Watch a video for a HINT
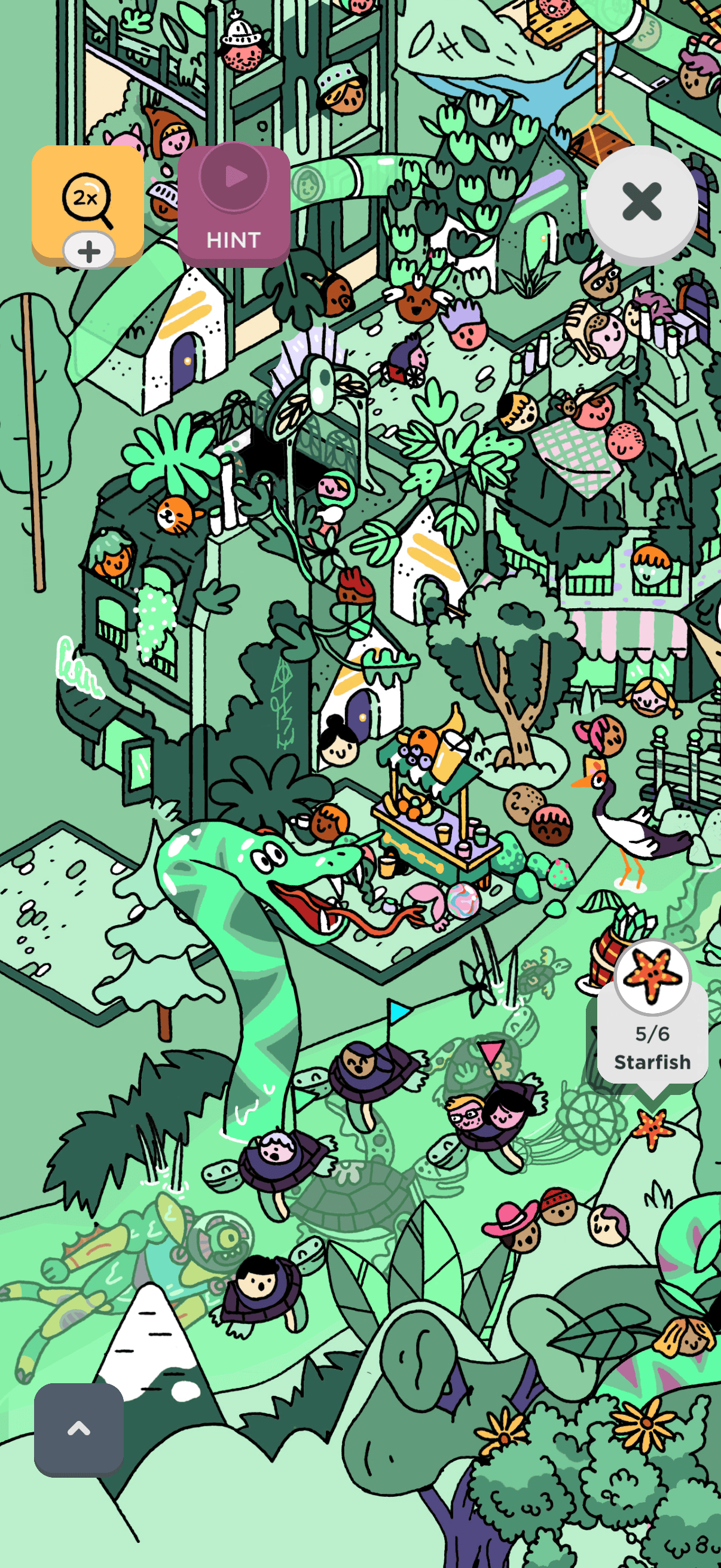The height and width of the screenshot is (1568, 721). [x=234, y=205]
